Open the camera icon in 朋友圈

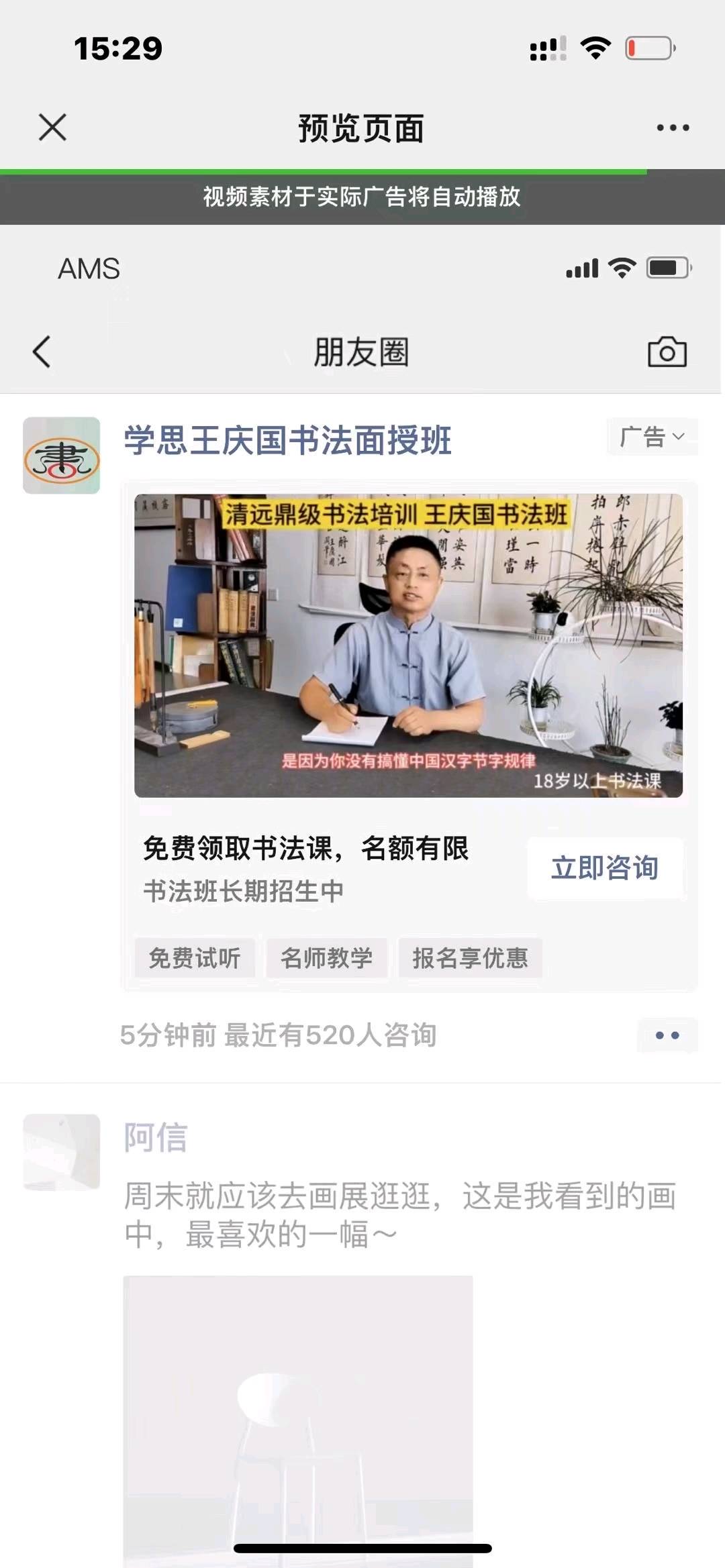tap(667, 352)
